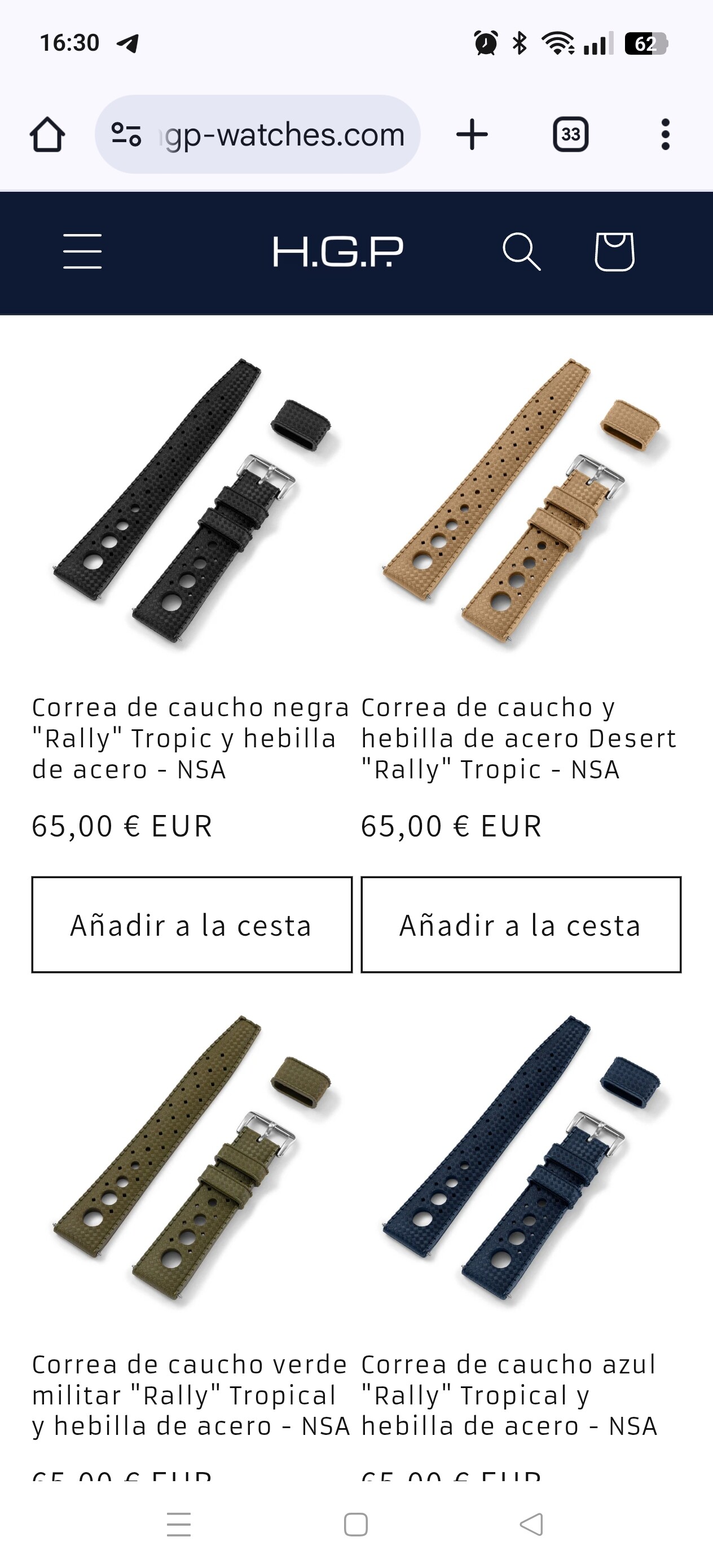
Task: Open the tab switcher showing 33
Action: coord(570,134)
